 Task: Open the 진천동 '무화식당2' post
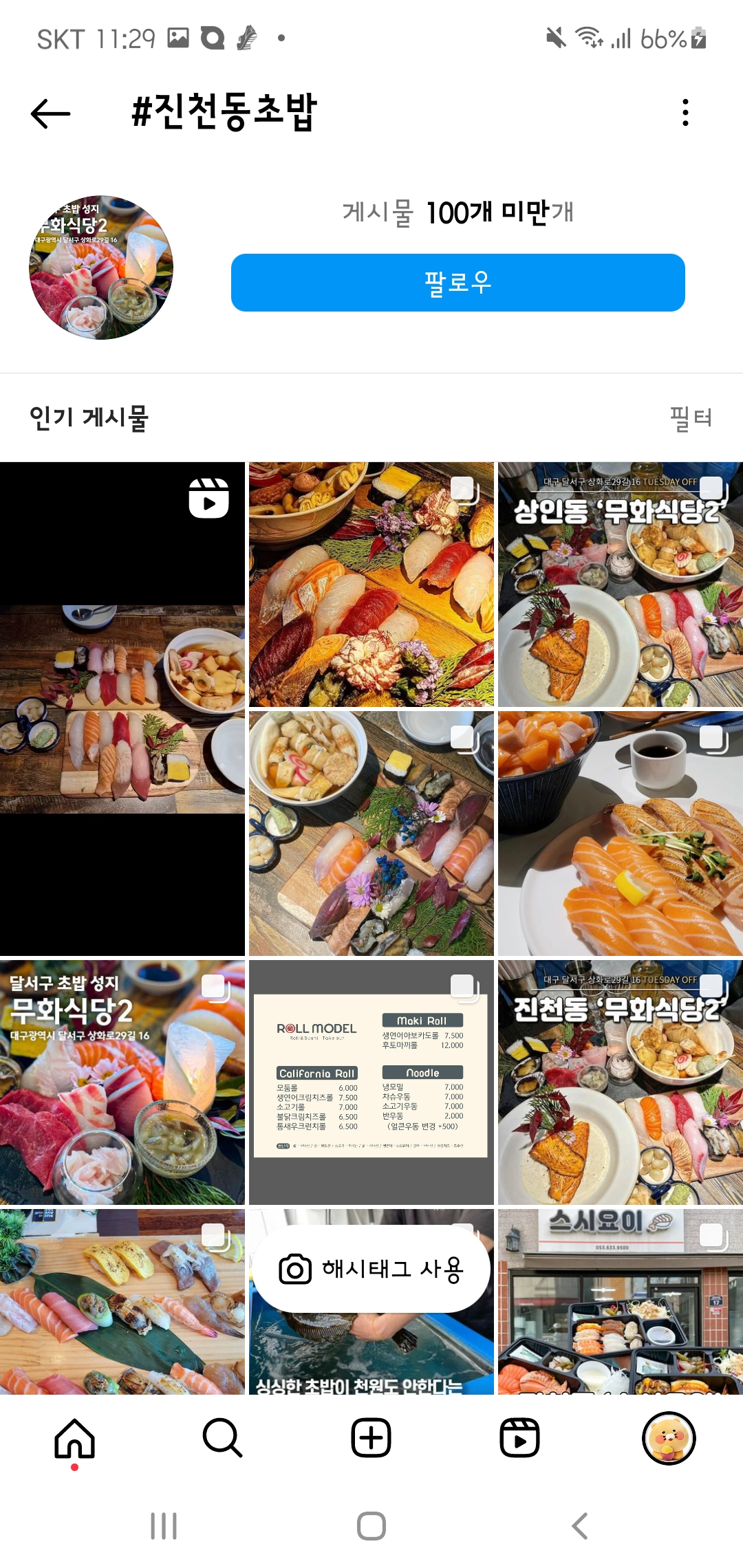[620, 1082]
